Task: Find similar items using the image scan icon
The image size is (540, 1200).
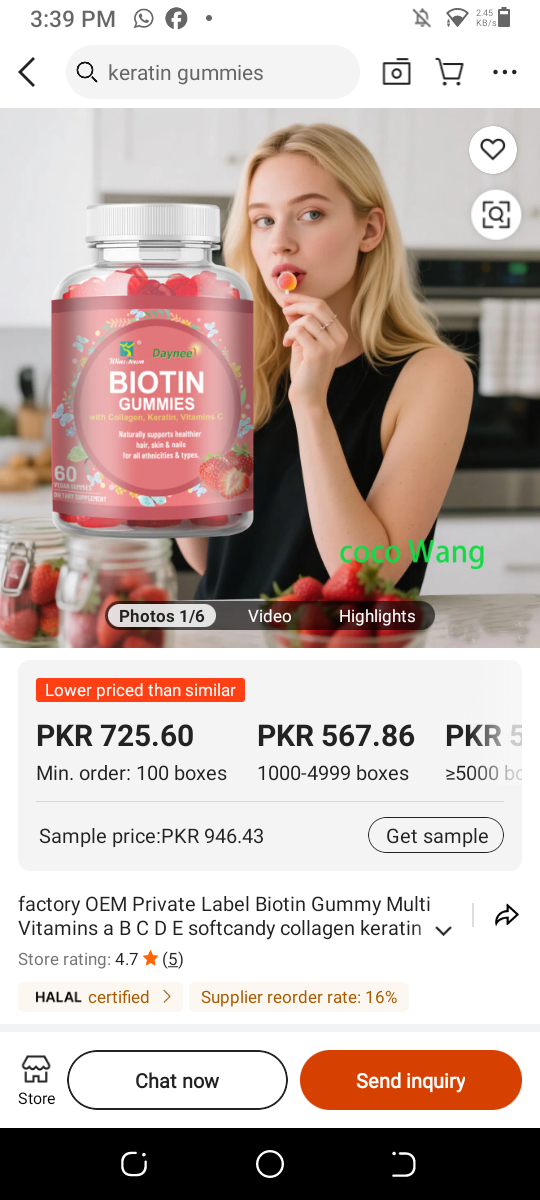Action: point(495,214)
